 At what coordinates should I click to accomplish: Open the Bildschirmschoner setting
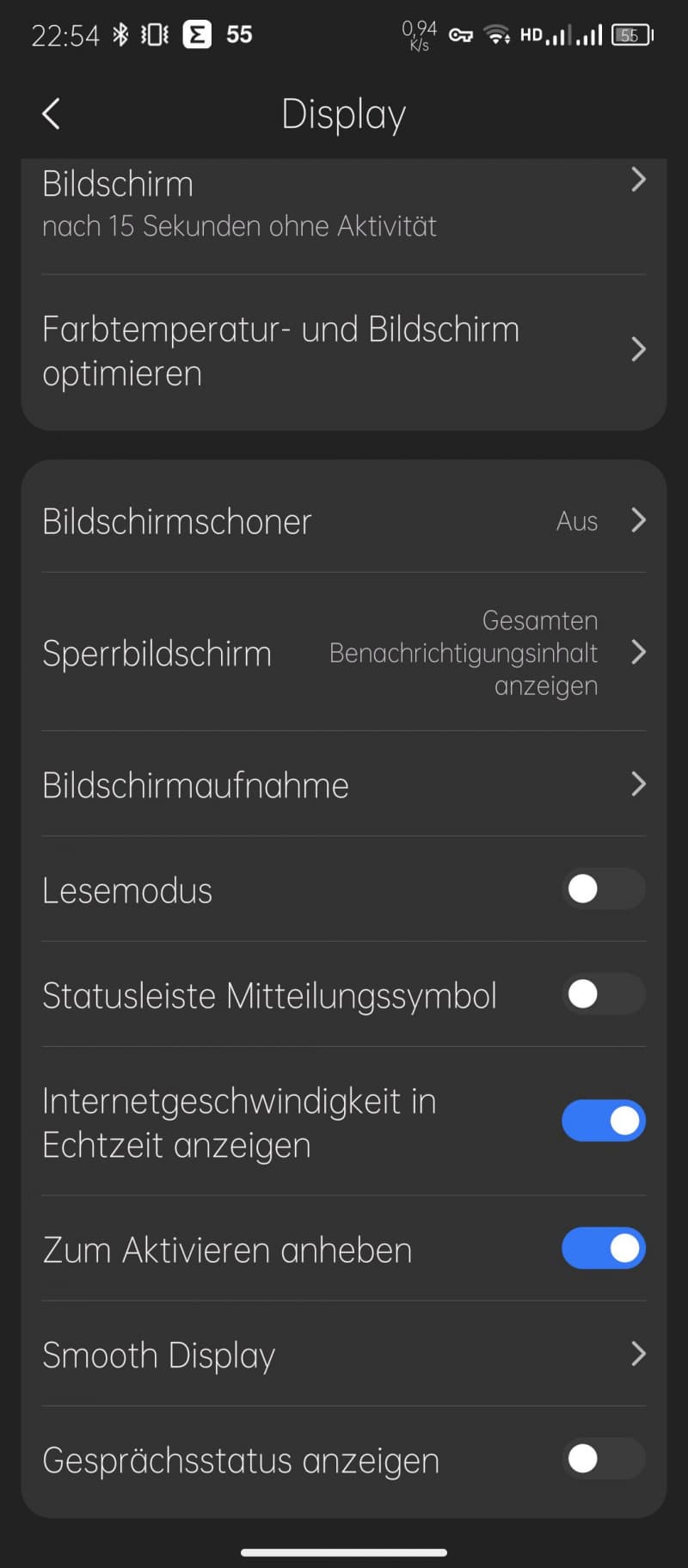pyautogui.click(x=344, y=520)
